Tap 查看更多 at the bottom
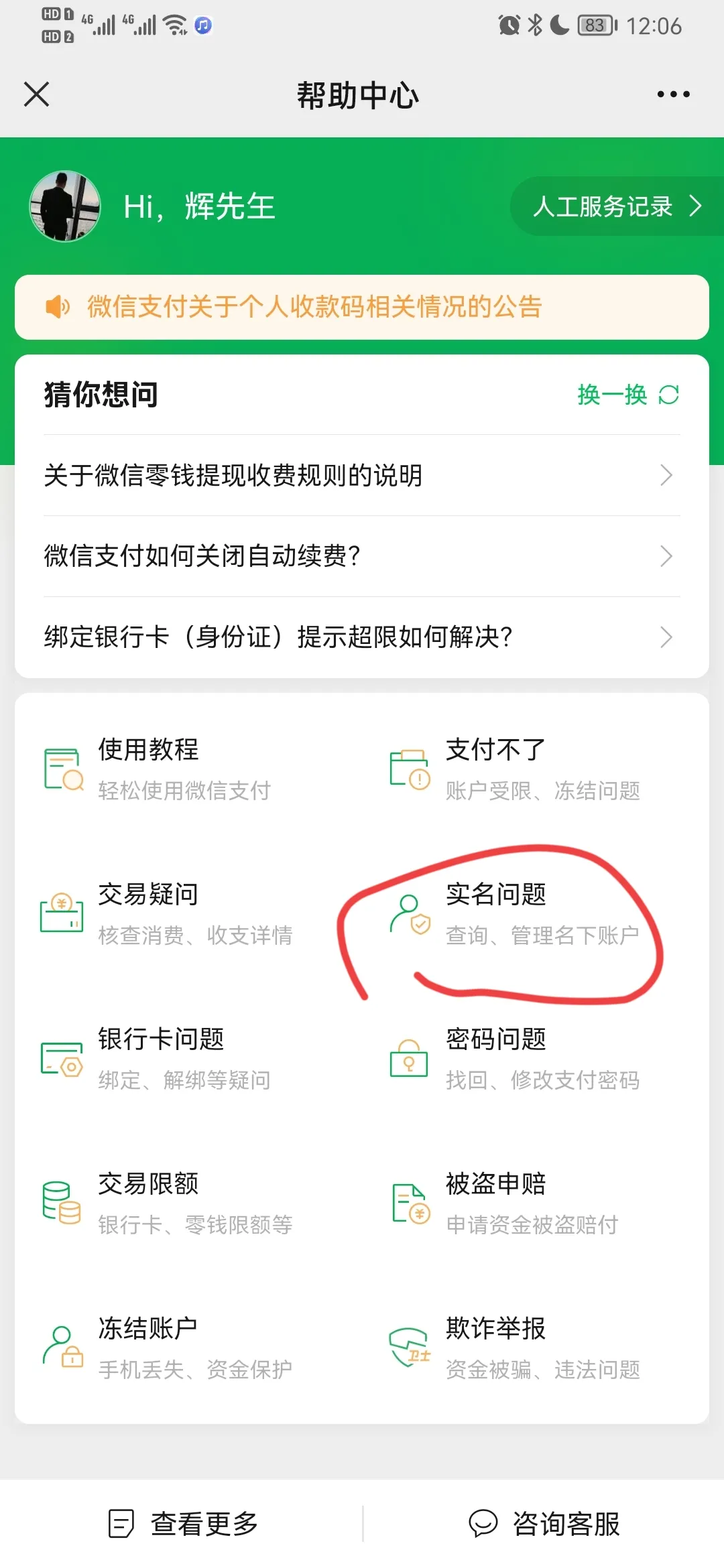Image resolution: width=724 pixels, height=1568 pixels. click(x=182, y=1524)
